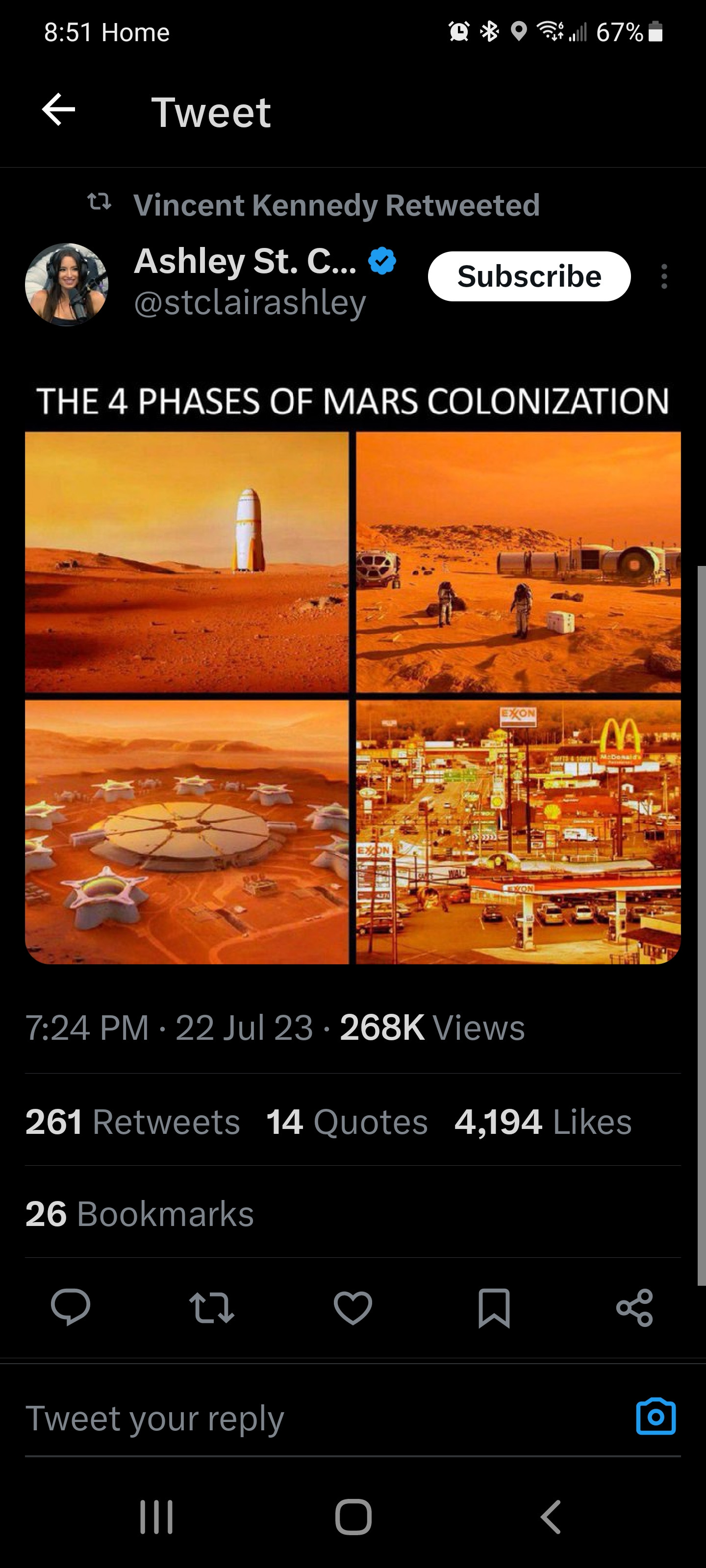Viewport: 706px width, 1568px height.
Task: Go back using the top-left arrow
Action: click(x=58, y=110)
